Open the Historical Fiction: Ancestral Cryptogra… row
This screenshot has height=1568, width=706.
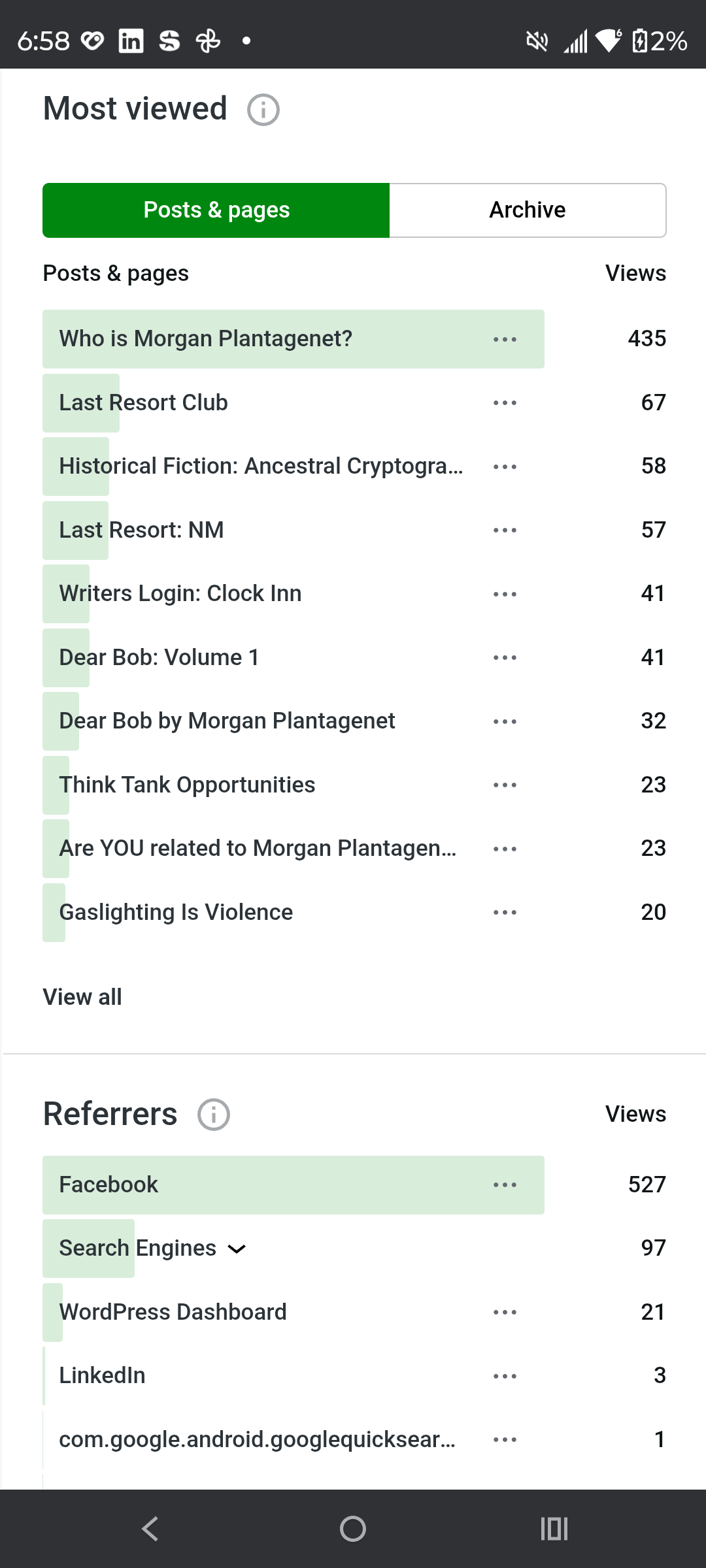[261, 466]
